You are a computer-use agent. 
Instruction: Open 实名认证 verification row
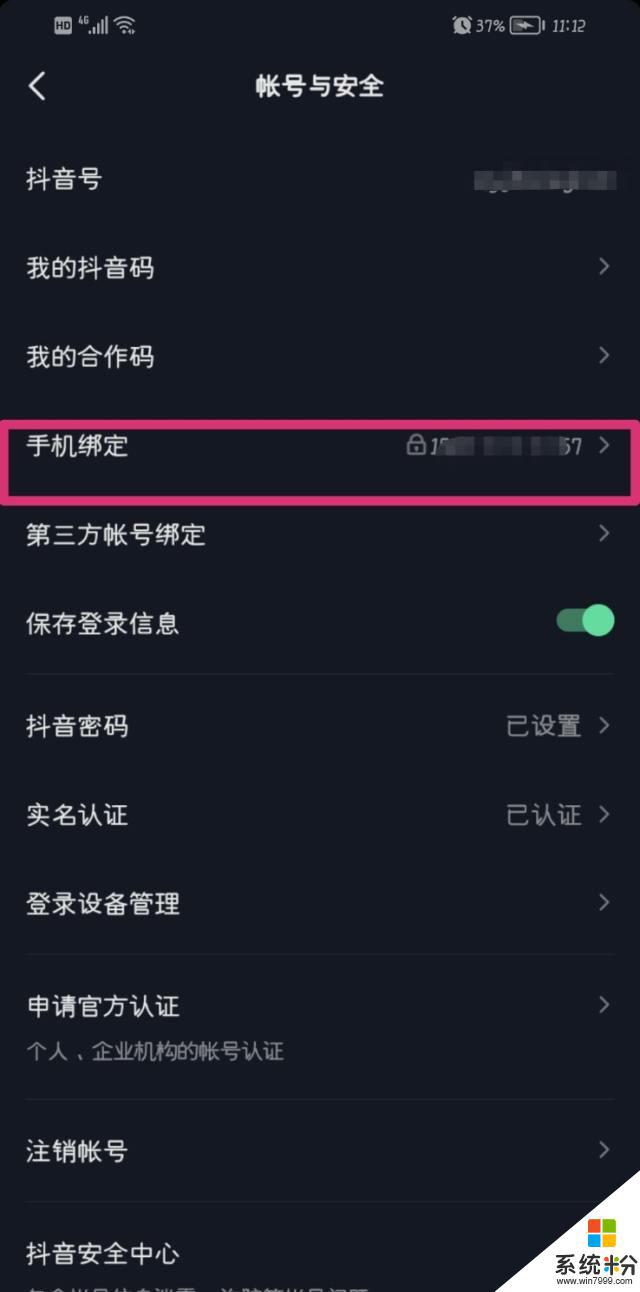pyautogui.click(x=320, y=815)
